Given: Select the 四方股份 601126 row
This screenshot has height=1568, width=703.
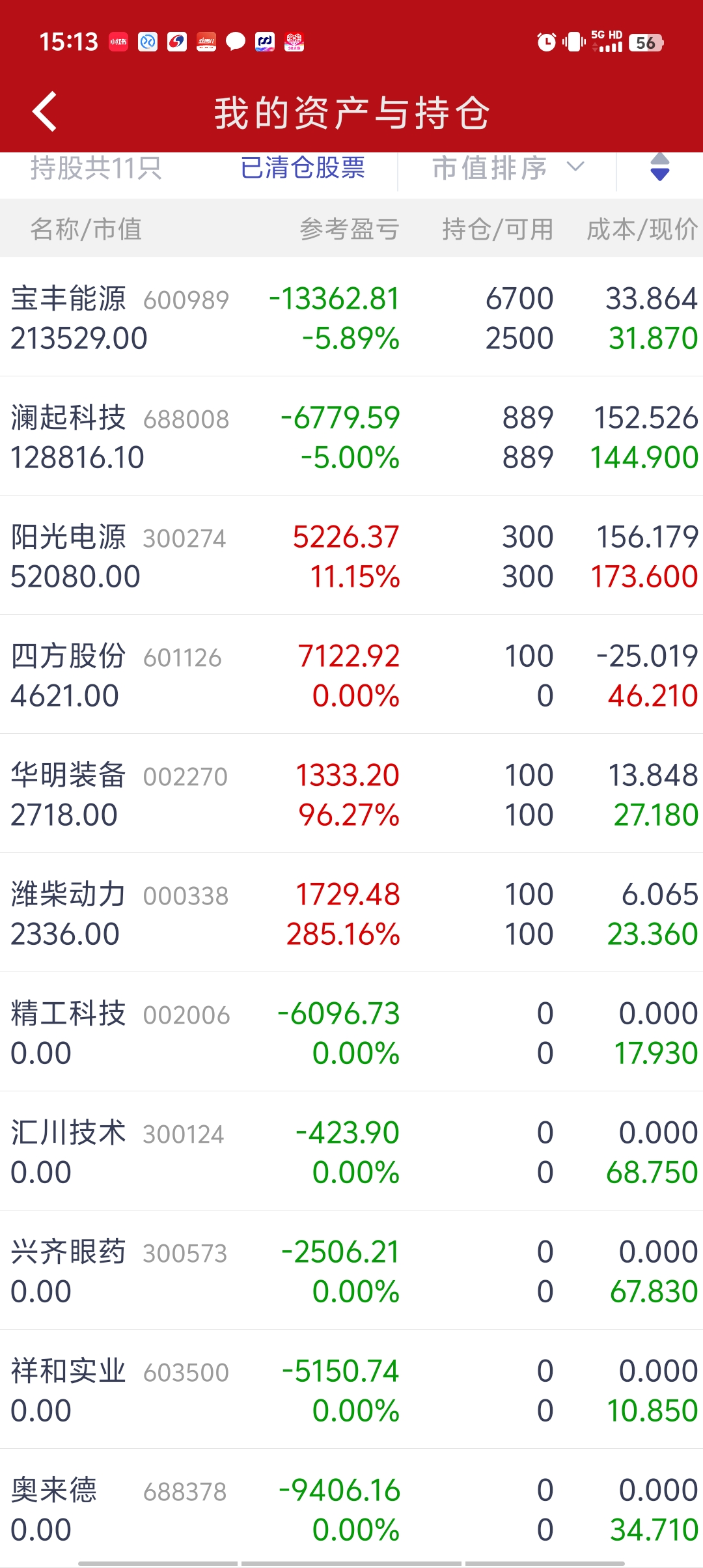Looking at the screenshot, I should click(351, 675).
